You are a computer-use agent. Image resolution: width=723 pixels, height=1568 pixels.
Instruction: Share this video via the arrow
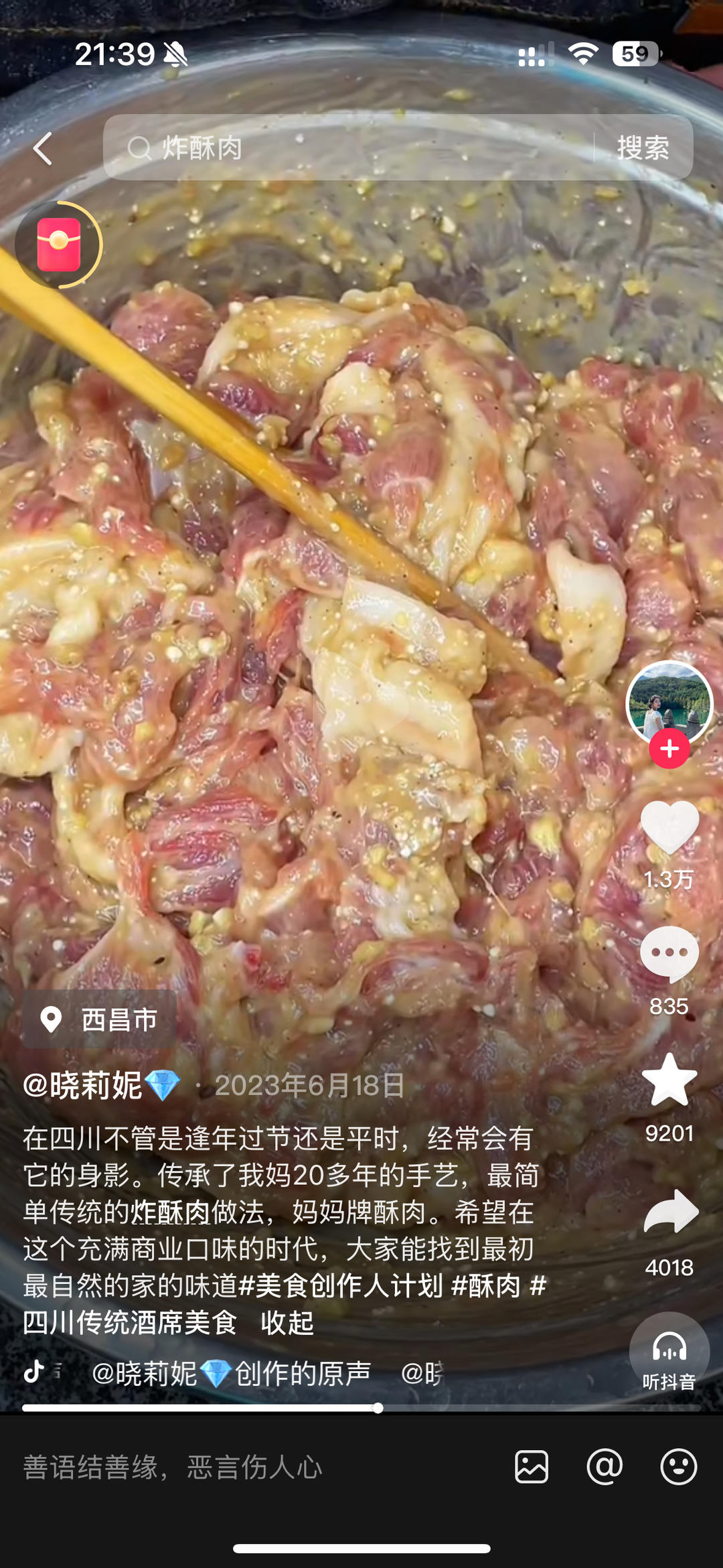tap(670, 1212)
